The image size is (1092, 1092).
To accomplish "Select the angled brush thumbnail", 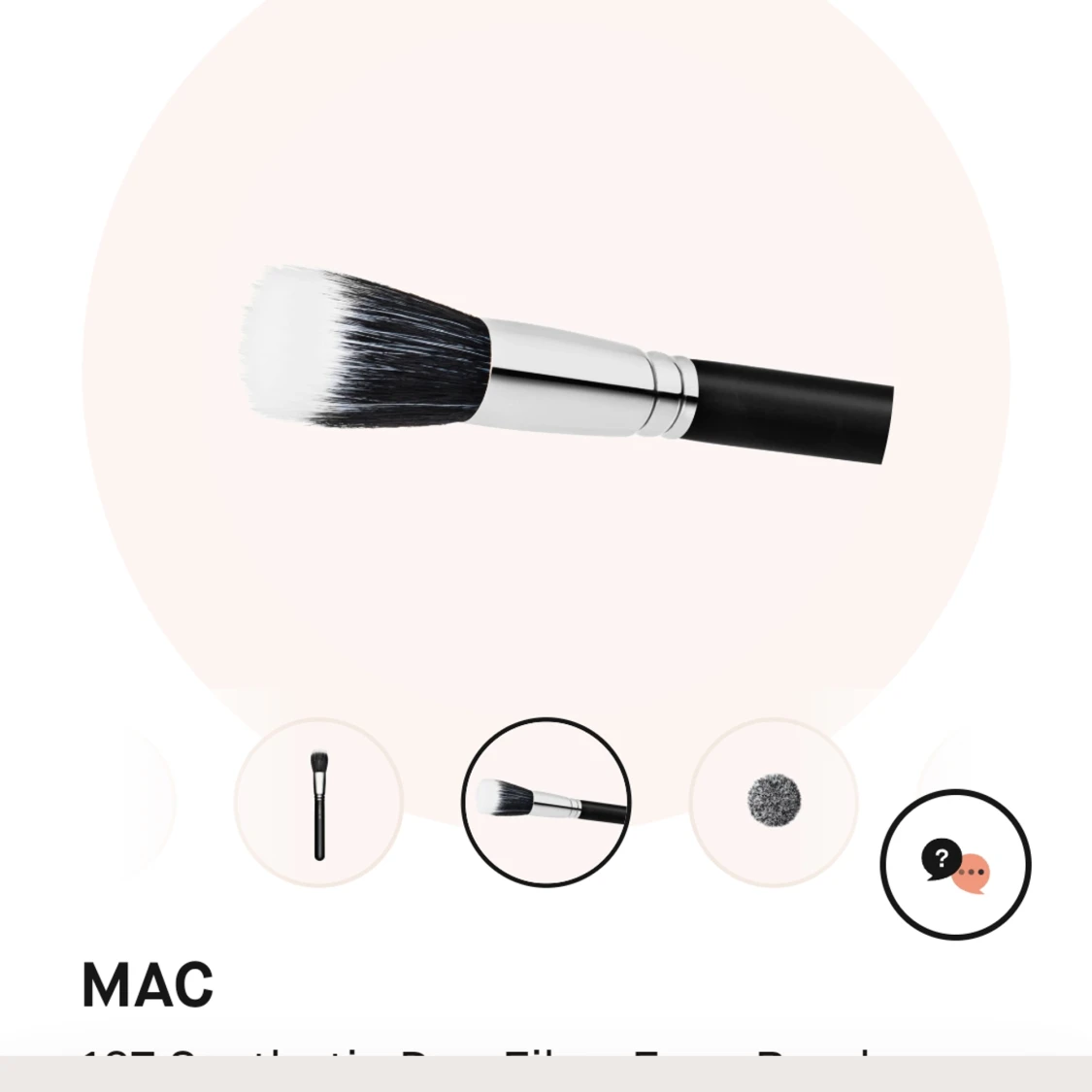I will [x=546, y=803].
